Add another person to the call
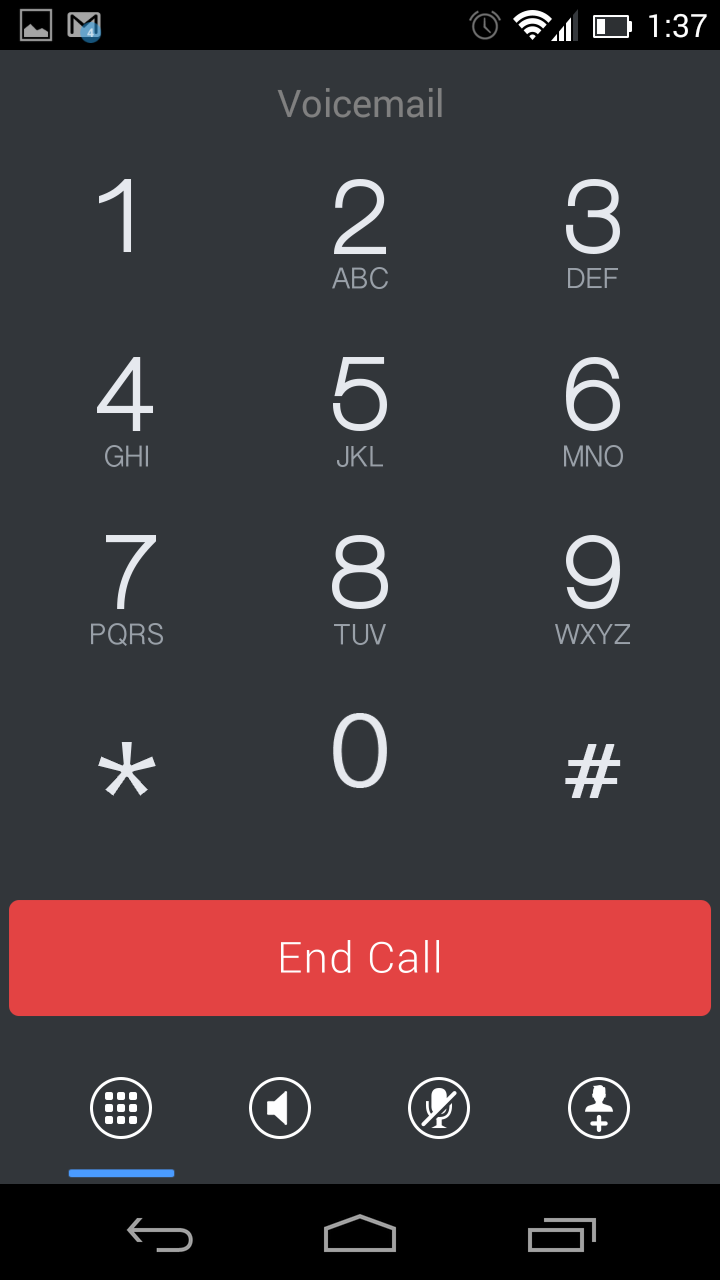 [599, 1108]
